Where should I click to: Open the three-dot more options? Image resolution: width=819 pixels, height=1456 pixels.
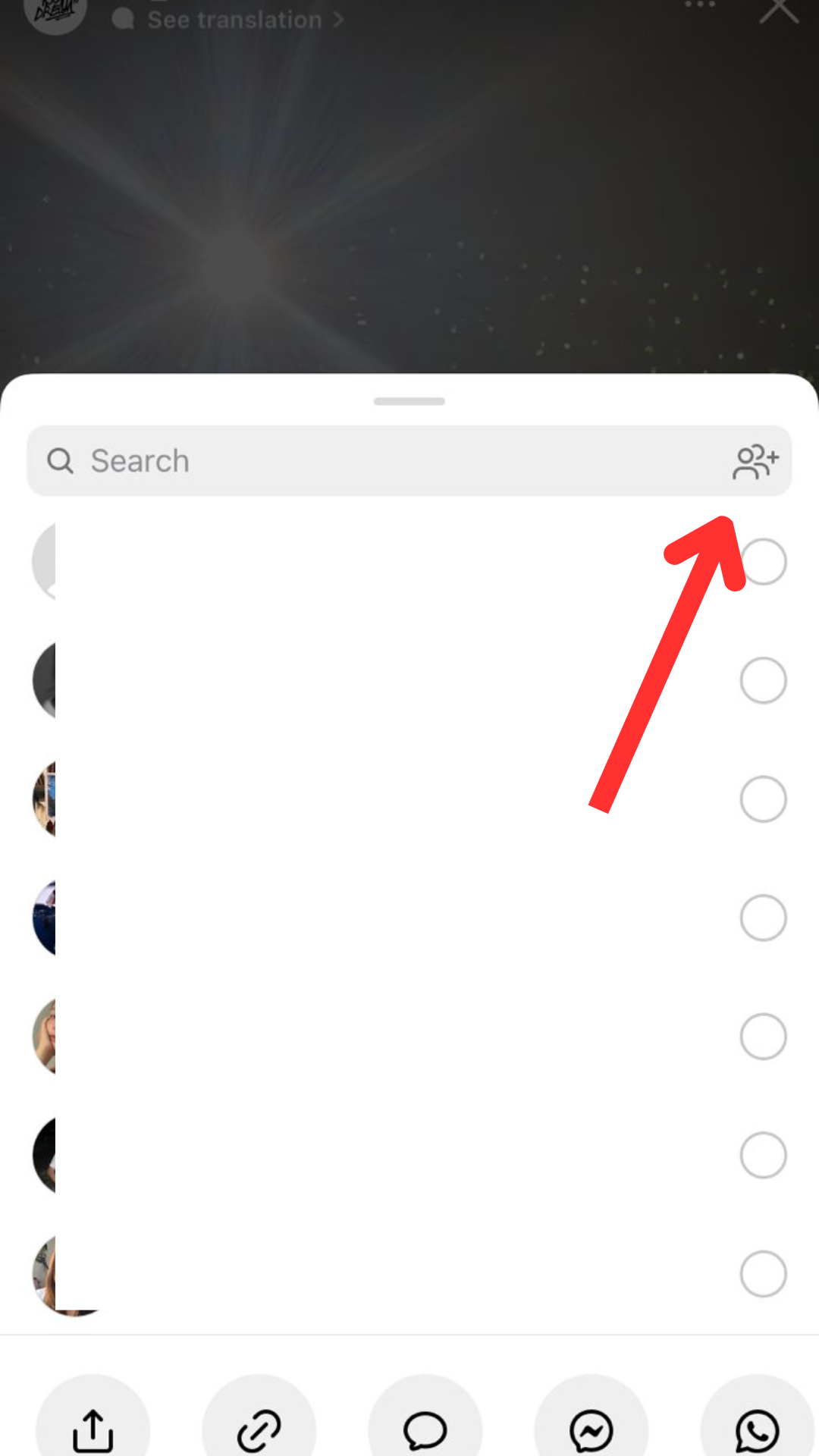699,5
